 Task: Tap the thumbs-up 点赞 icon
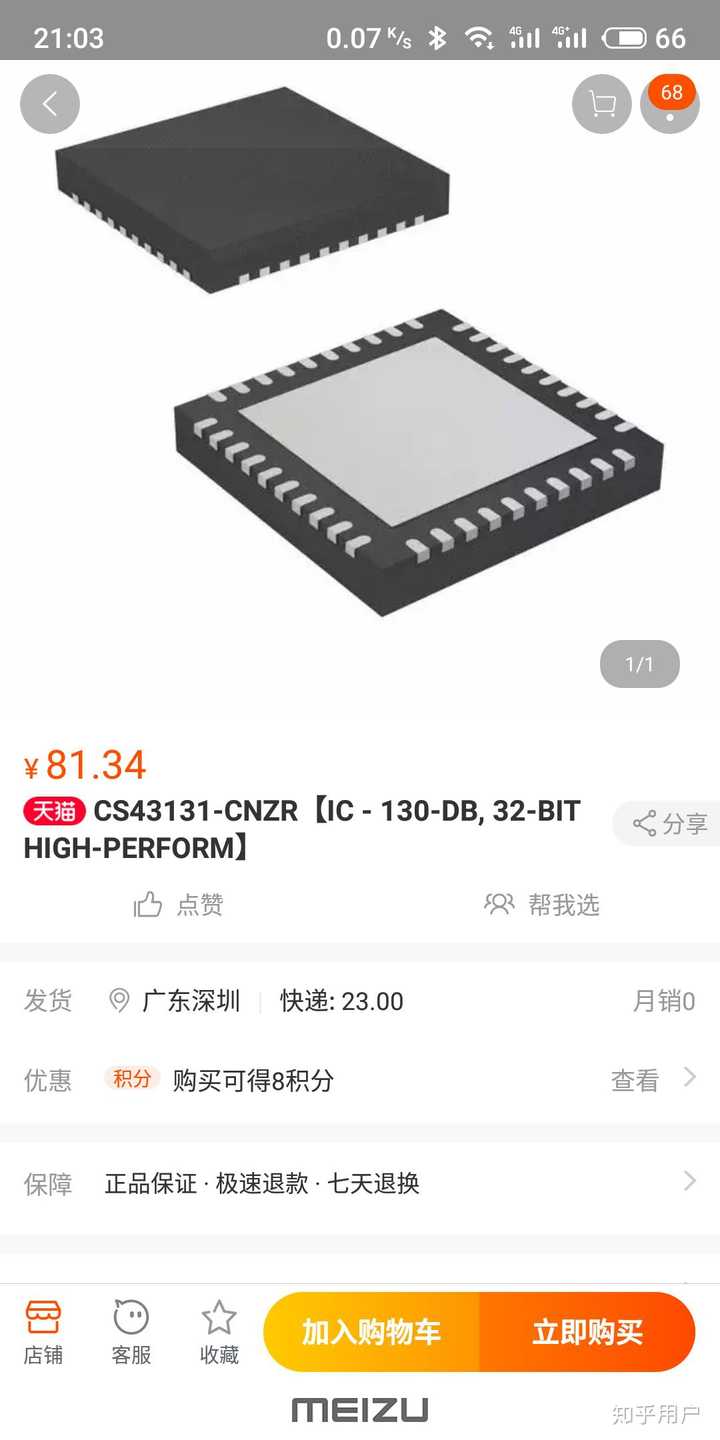148,903
